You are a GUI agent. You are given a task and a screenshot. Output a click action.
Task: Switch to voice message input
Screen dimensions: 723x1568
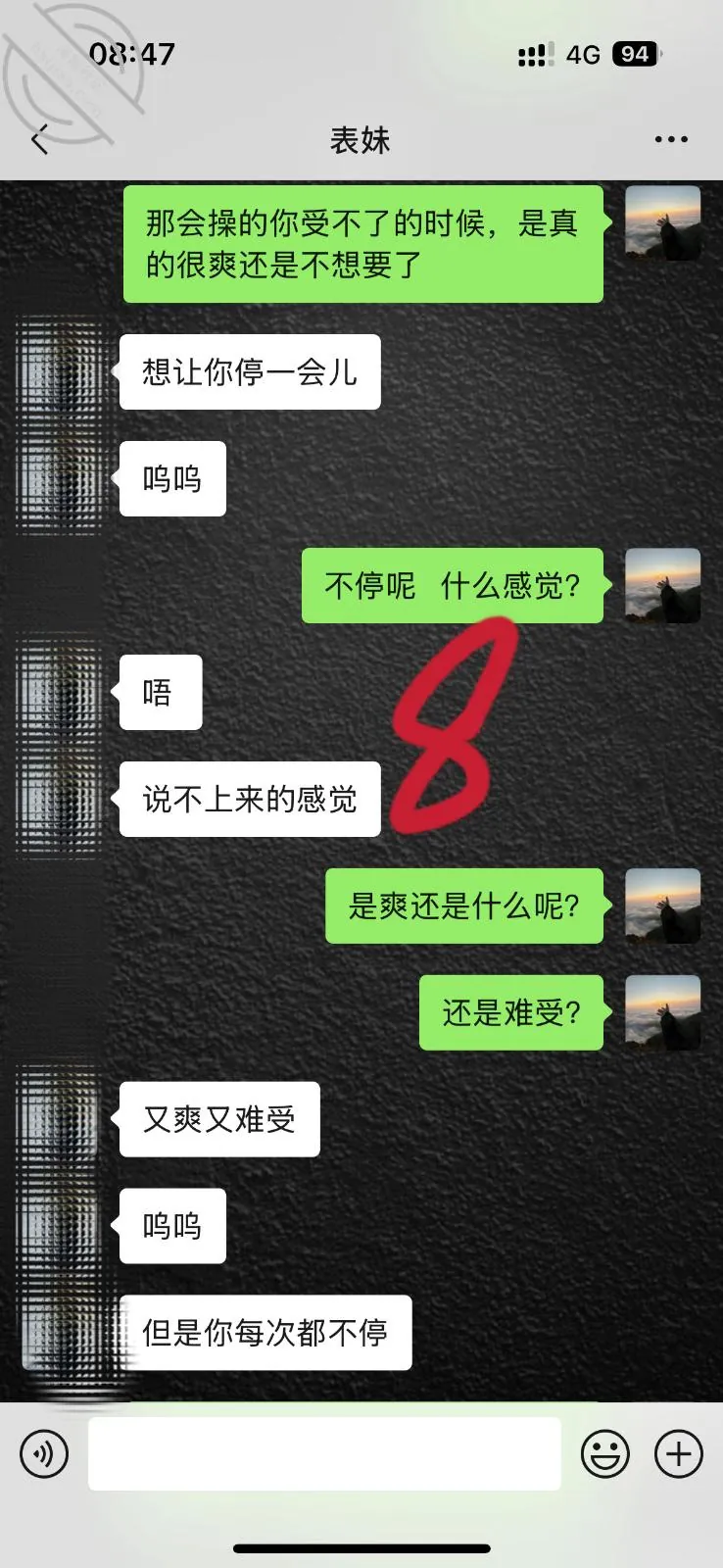point(44,1453)
